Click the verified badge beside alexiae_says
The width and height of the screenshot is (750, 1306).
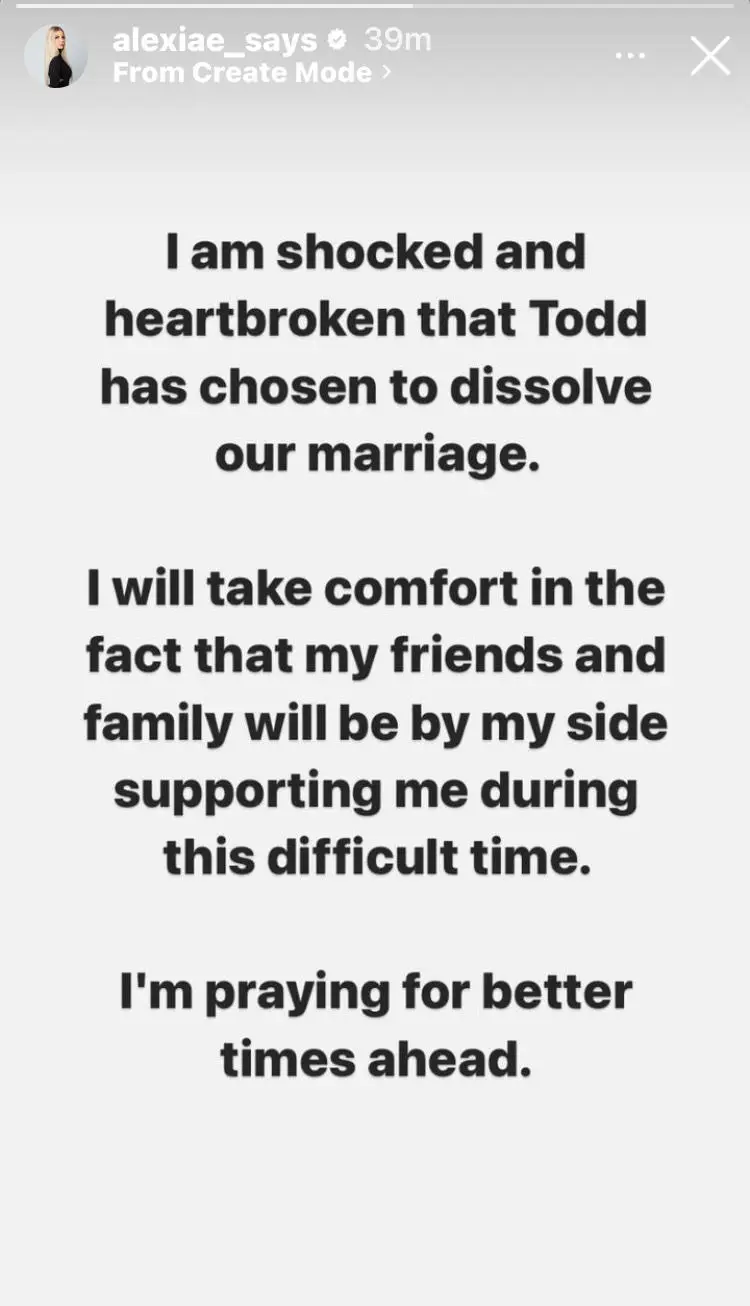tap(334, 41)
